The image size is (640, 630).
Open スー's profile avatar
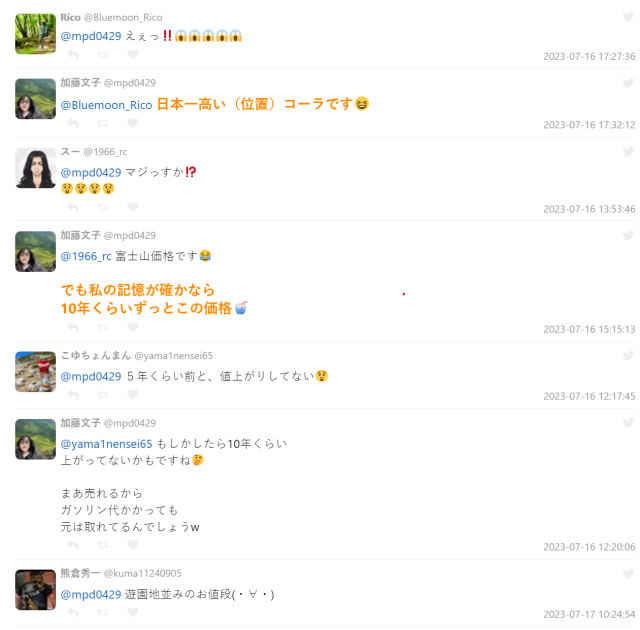35,168
